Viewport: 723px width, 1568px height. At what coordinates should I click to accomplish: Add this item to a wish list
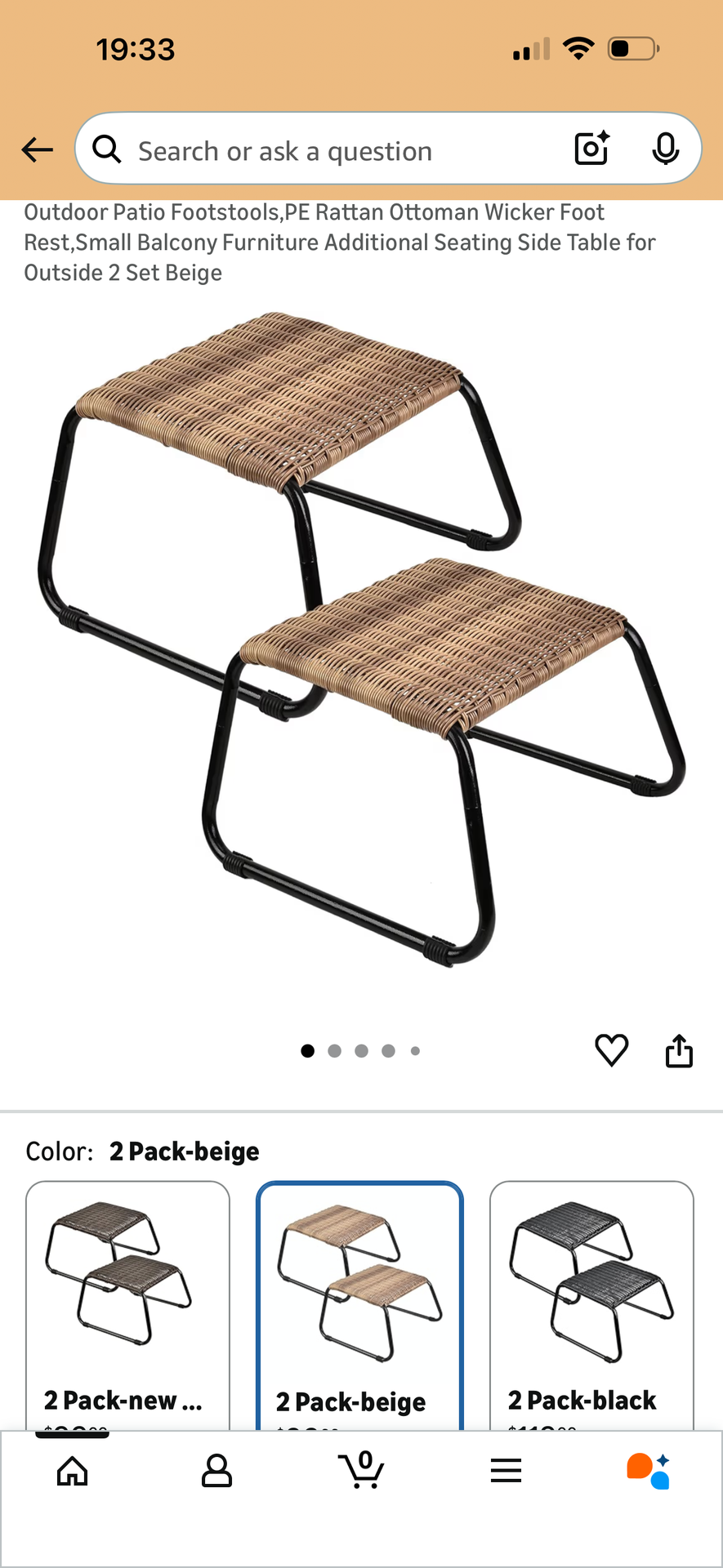[611, 1050]
